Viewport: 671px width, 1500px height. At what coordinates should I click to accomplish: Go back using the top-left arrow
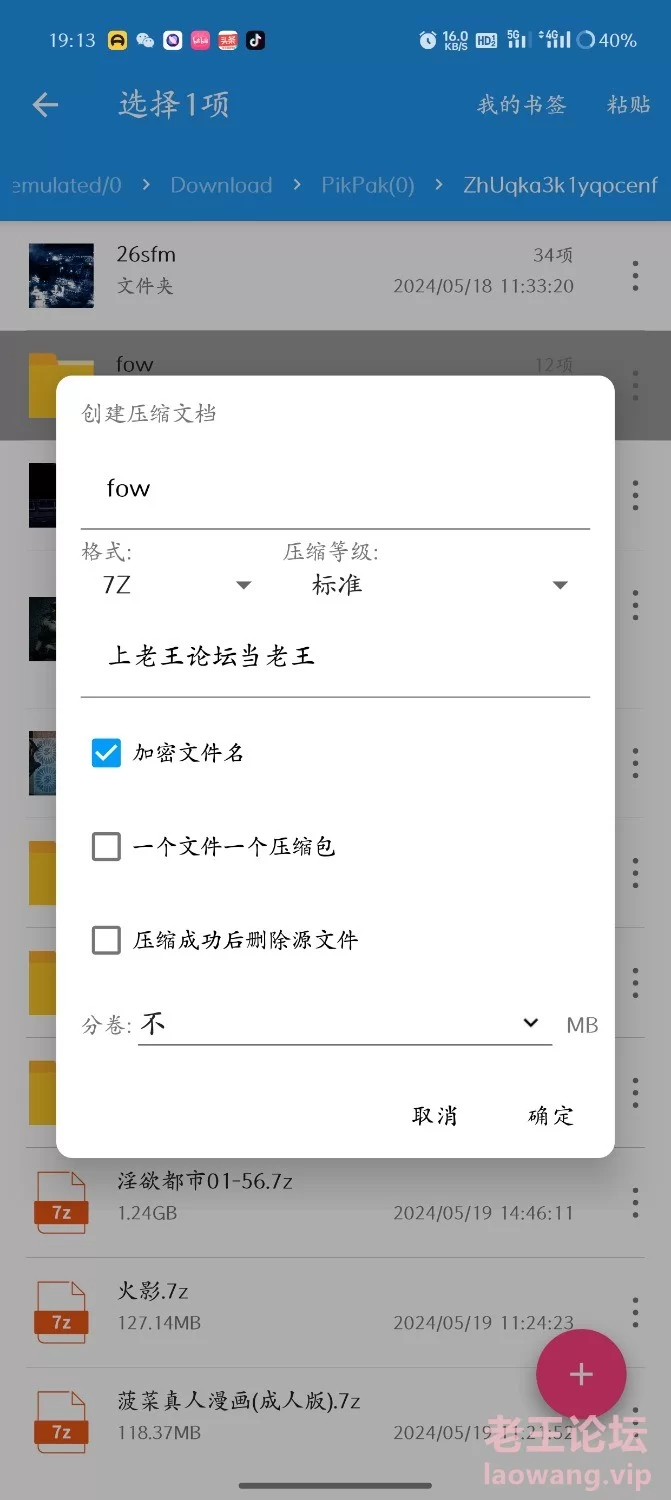(x=46, y=104)
